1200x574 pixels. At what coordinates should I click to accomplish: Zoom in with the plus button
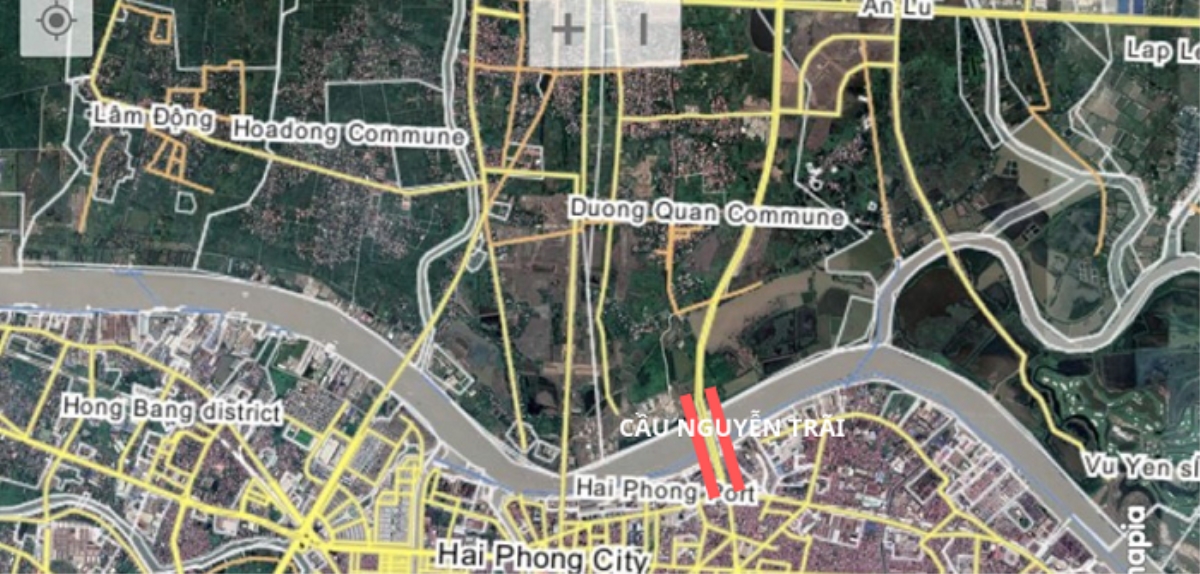[567, 31]
